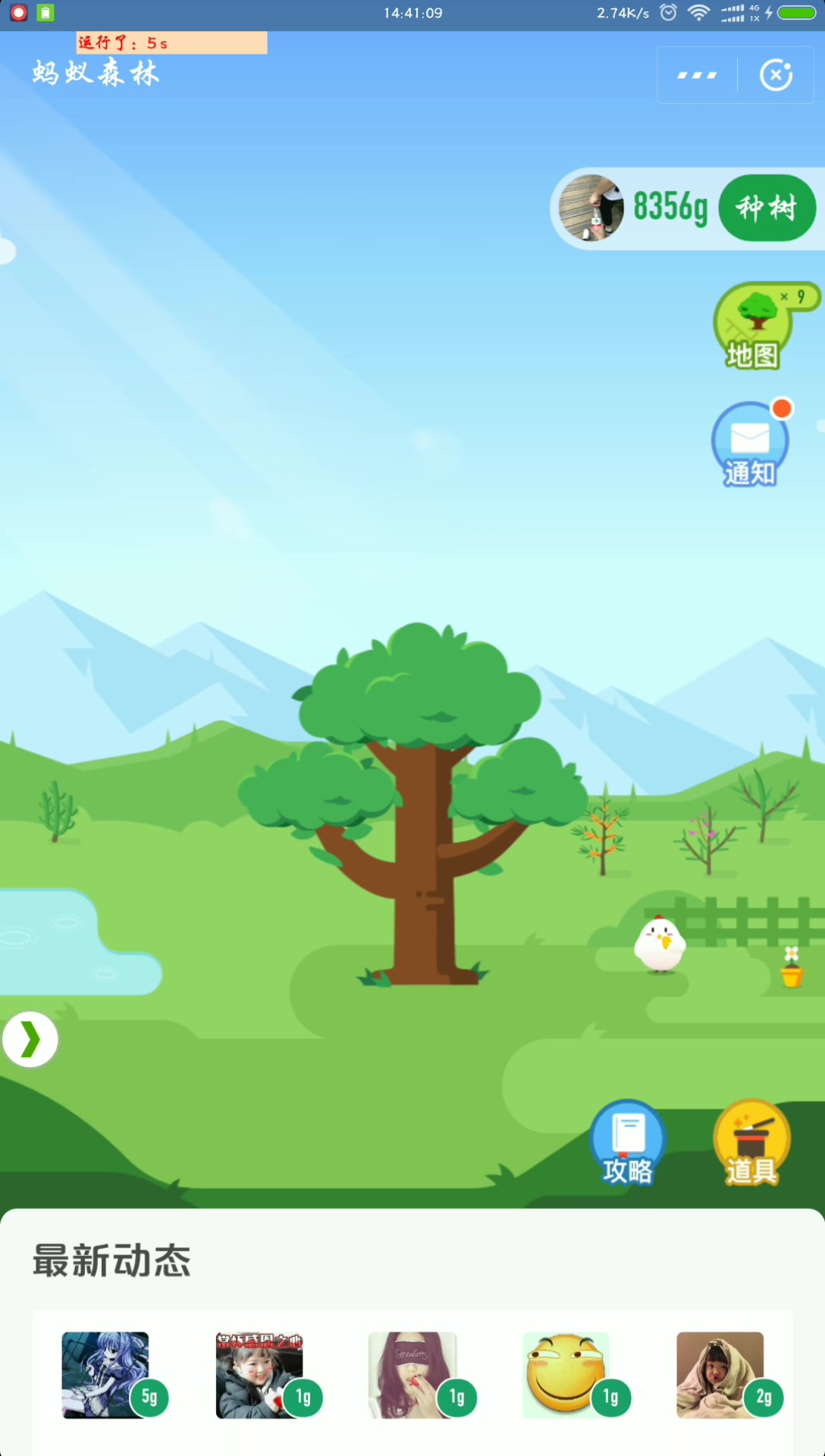Image resolution: width=825 pixels, height=1456 pixels.
Task: Open the child in black coat avatar 1g
Action: [259, 1374]
